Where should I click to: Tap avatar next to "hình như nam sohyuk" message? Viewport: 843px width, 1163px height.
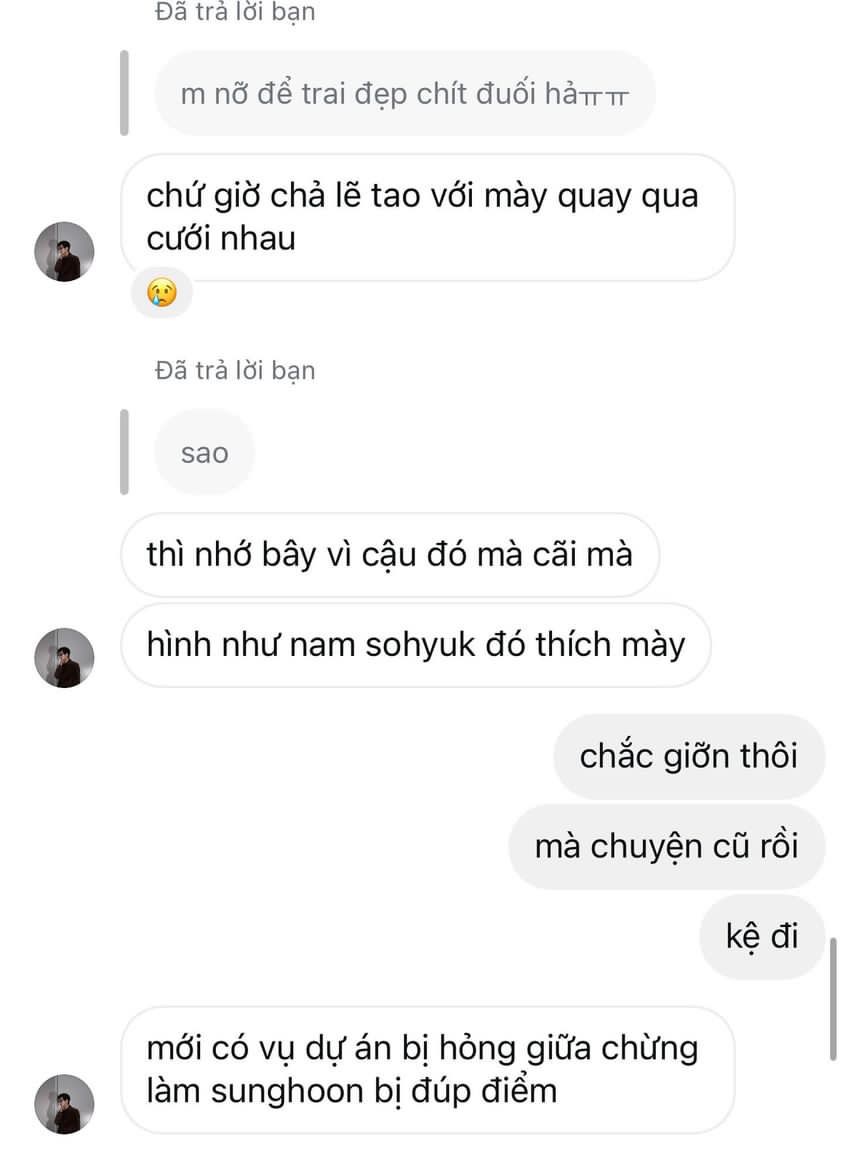64,658
